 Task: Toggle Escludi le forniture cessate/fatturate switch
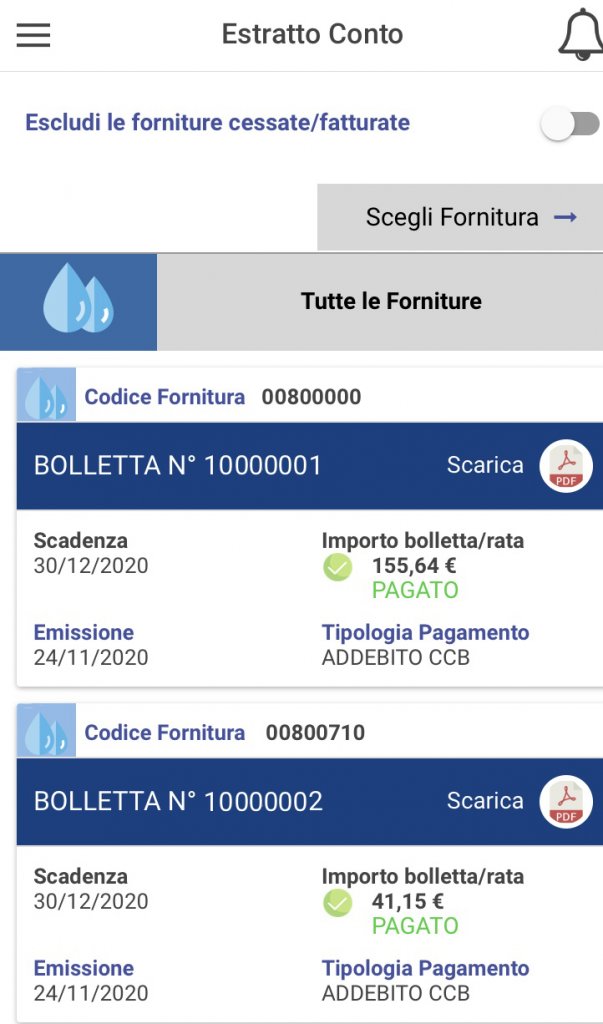click(570, 124)
